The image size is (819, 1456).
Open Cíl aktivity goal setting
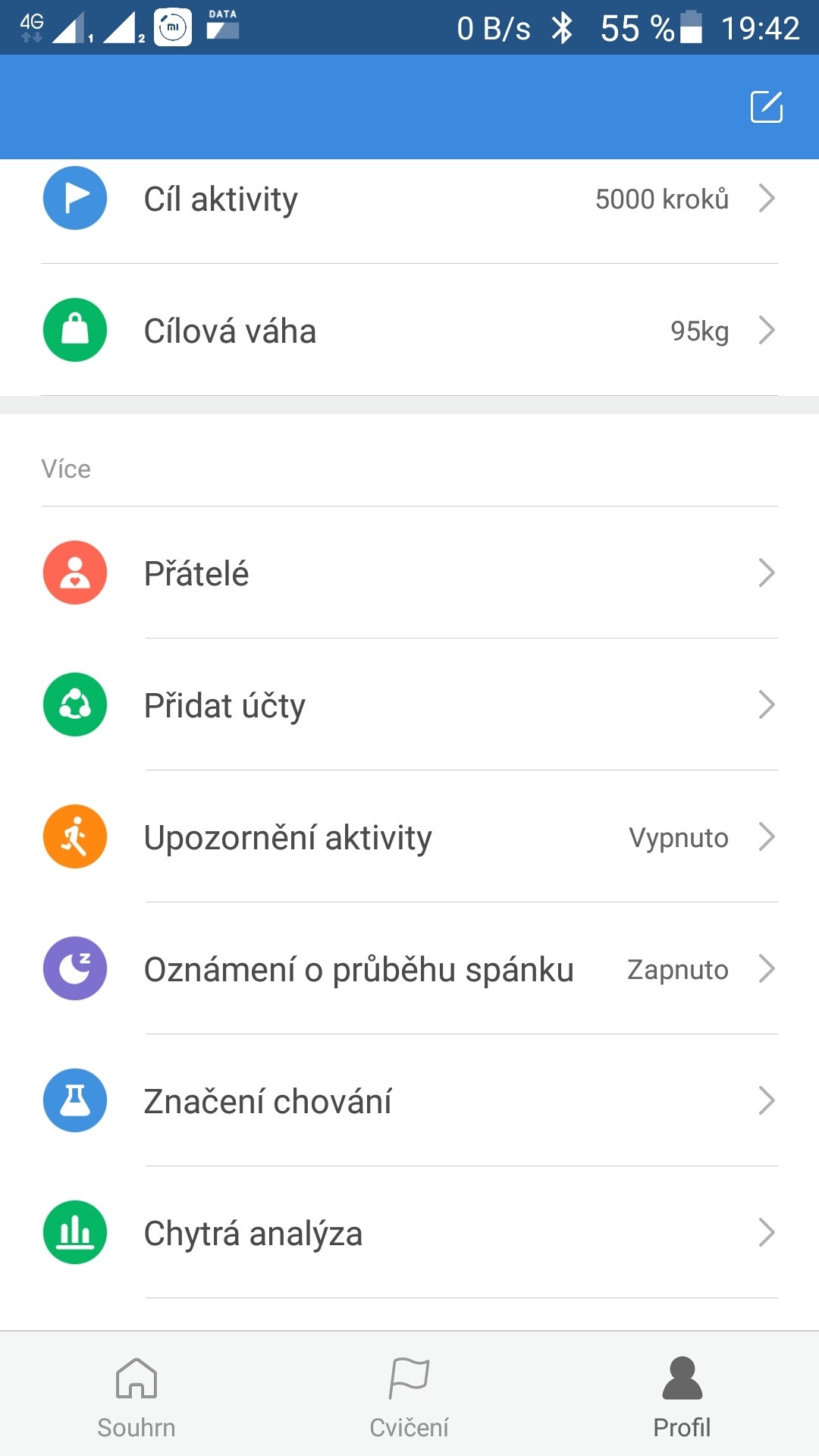[409, 199]
